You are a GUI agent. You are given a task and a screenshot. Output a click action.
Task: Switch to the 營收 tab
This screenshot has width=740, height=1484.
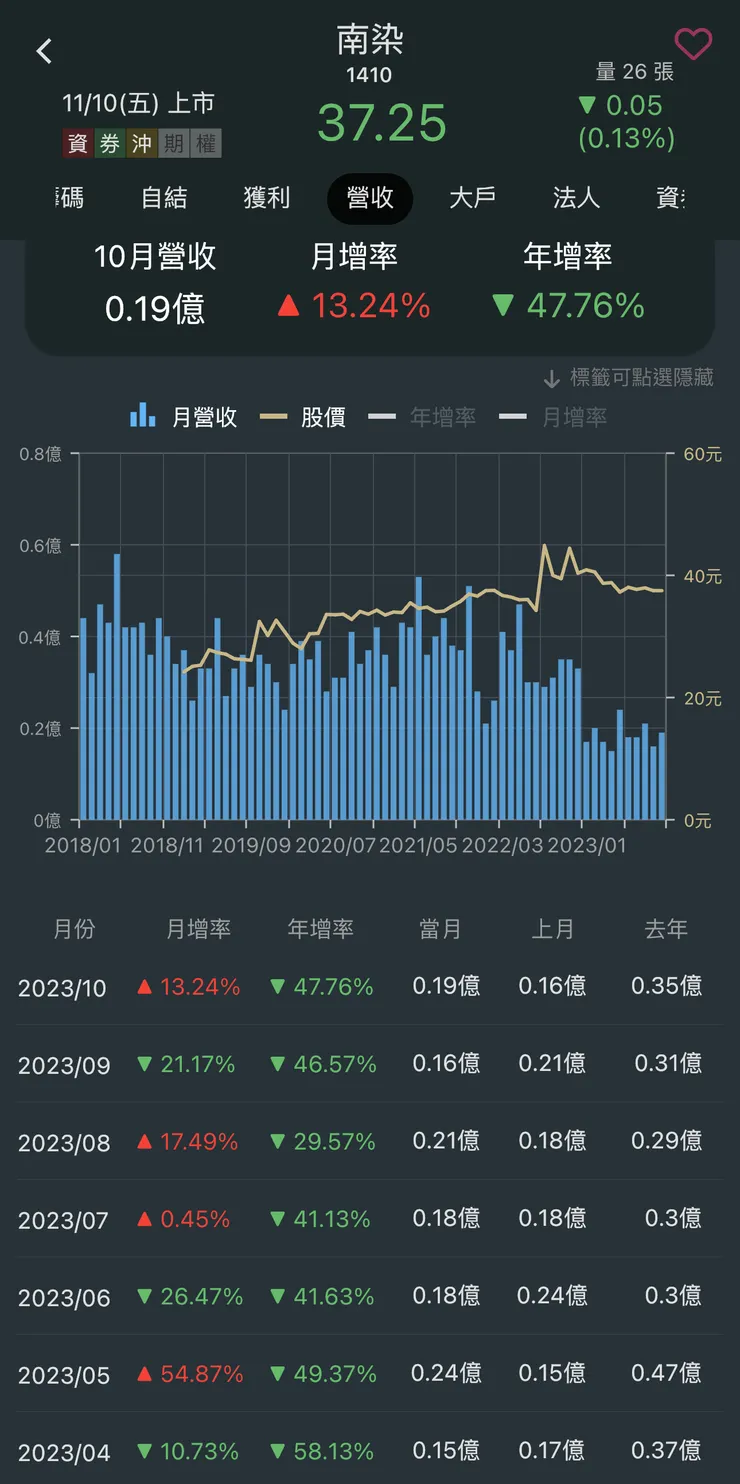[370, 199]
